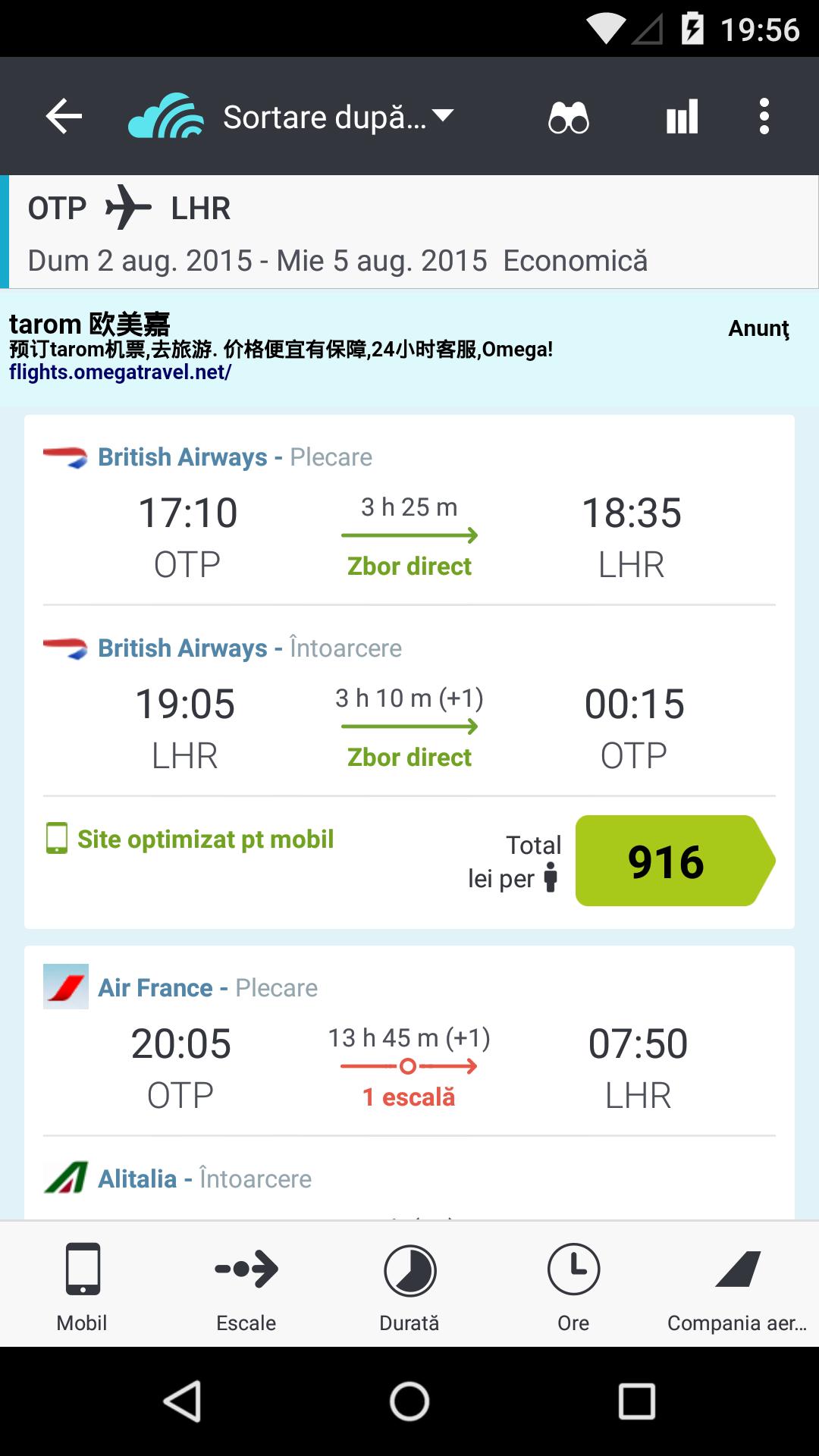The width and height of the screenshot is (819, 1456).
Task: Open the overflow three-dot menu
Action: pyautogui.click(x=764, y=115)
